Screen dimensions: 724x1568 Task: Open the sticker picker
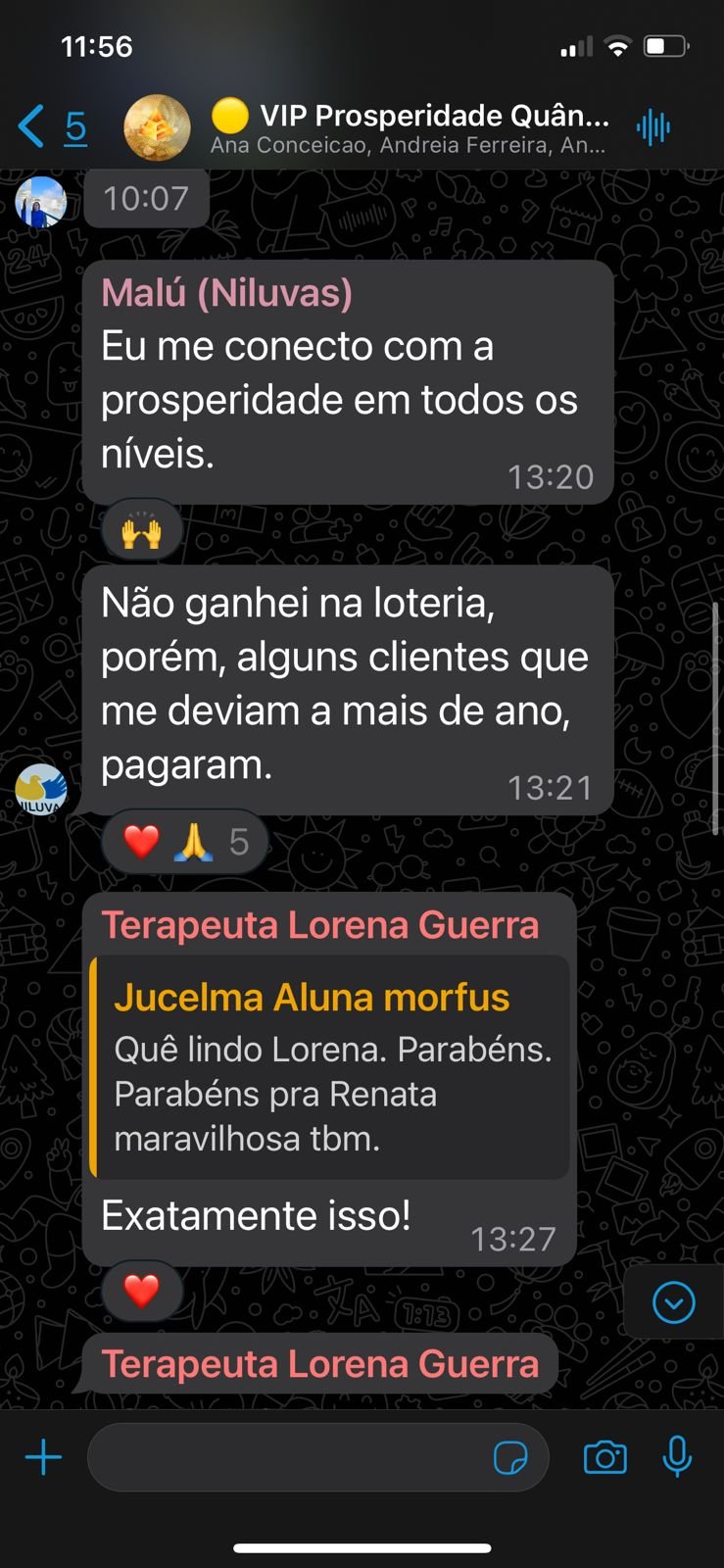point(510,1457)
